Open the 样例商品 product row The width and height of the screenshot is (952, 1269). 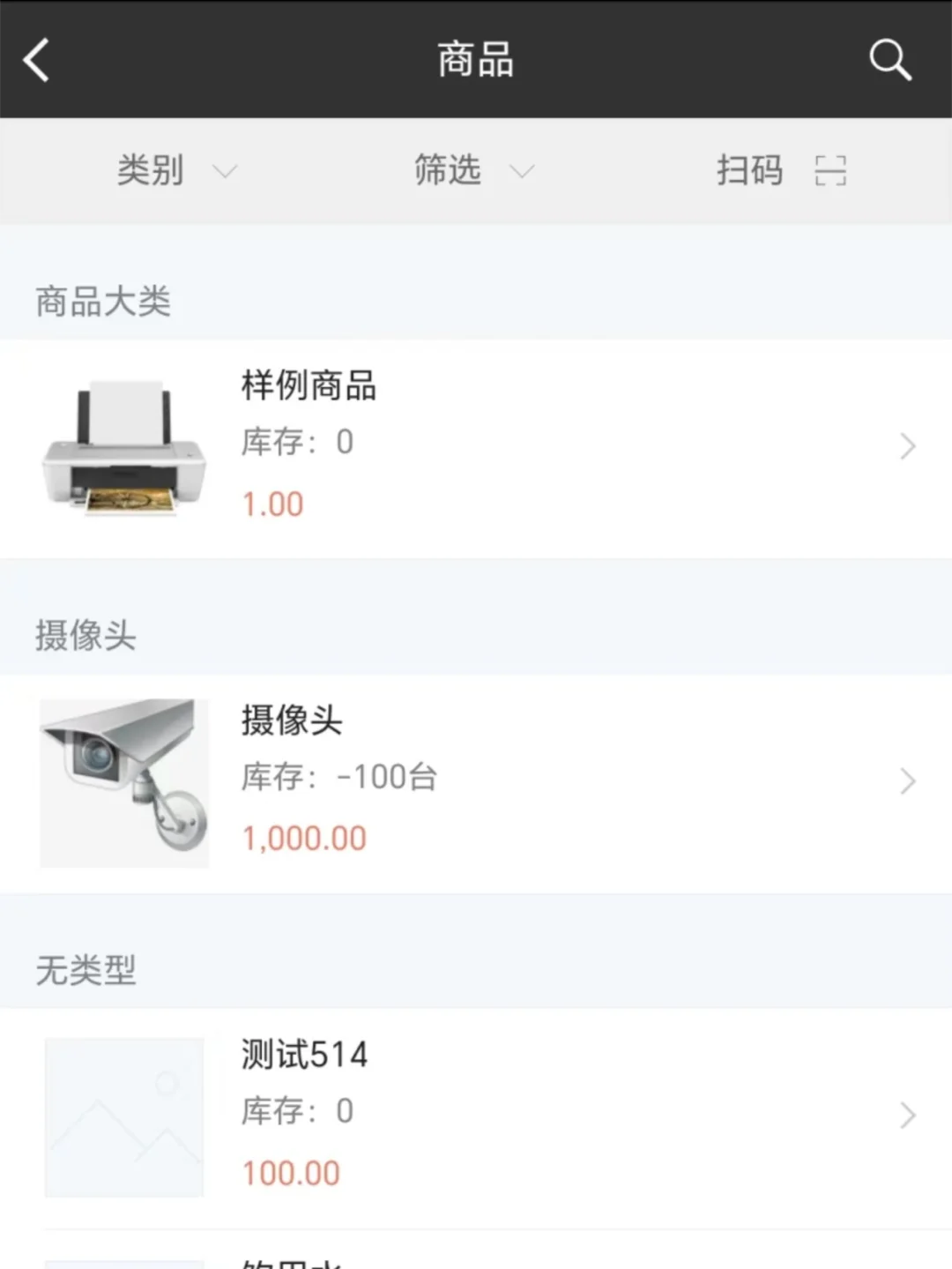pyautogui.click(x=476, y=447)
